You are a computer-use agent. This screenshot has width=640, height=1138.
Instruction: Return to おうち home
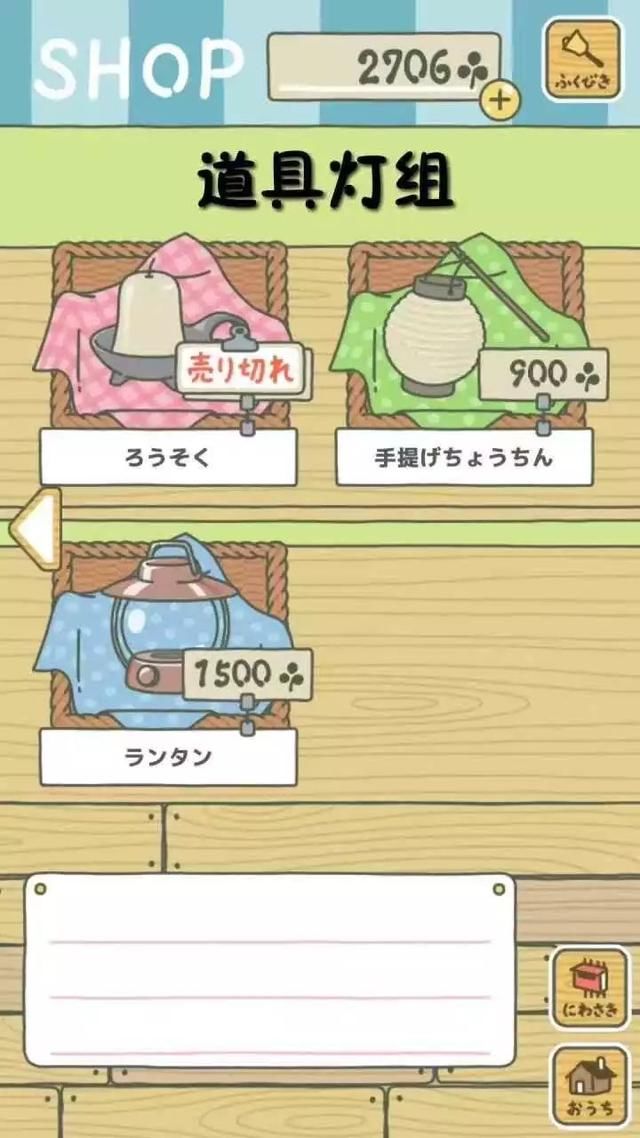590,1086
